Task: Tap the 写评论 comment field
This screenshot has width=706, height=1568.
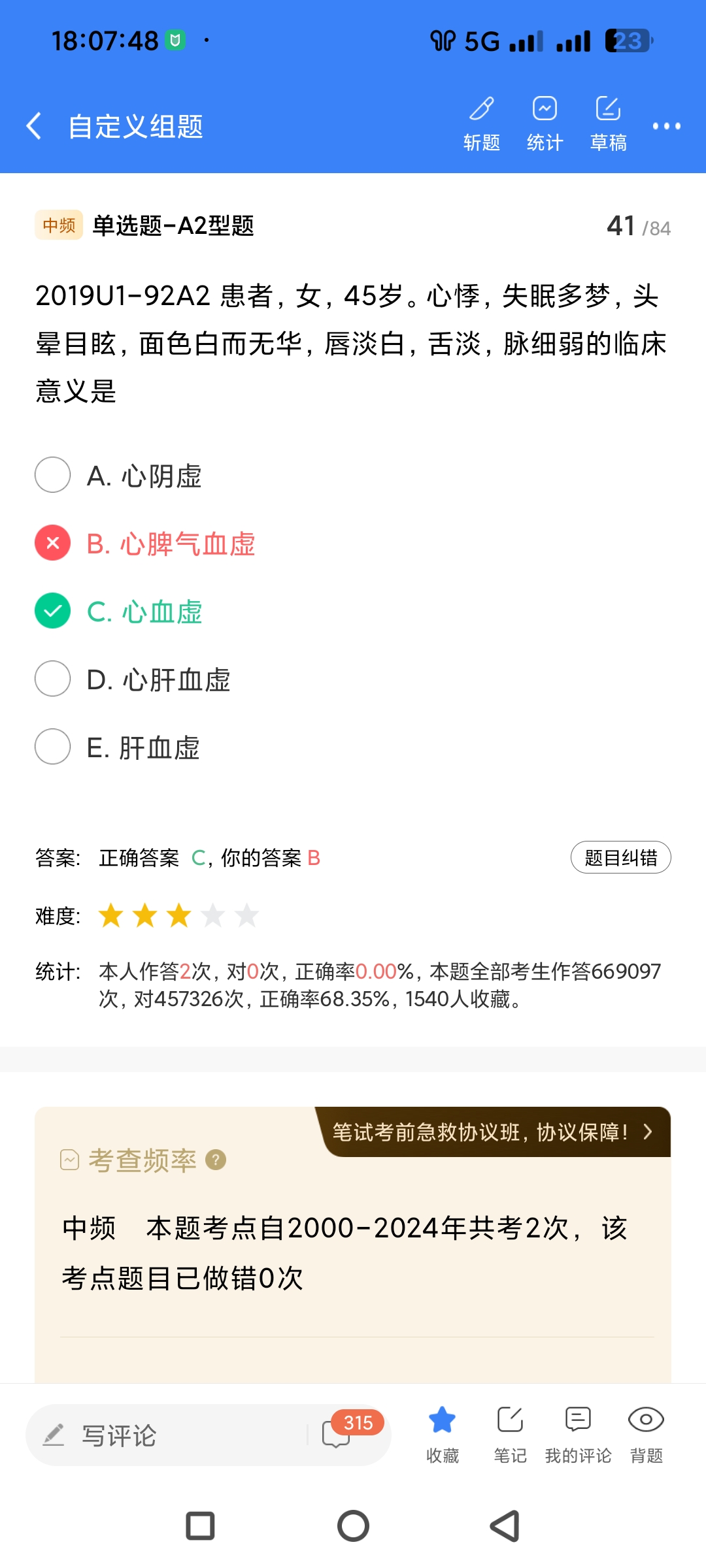Action: tap(170, 1435)
